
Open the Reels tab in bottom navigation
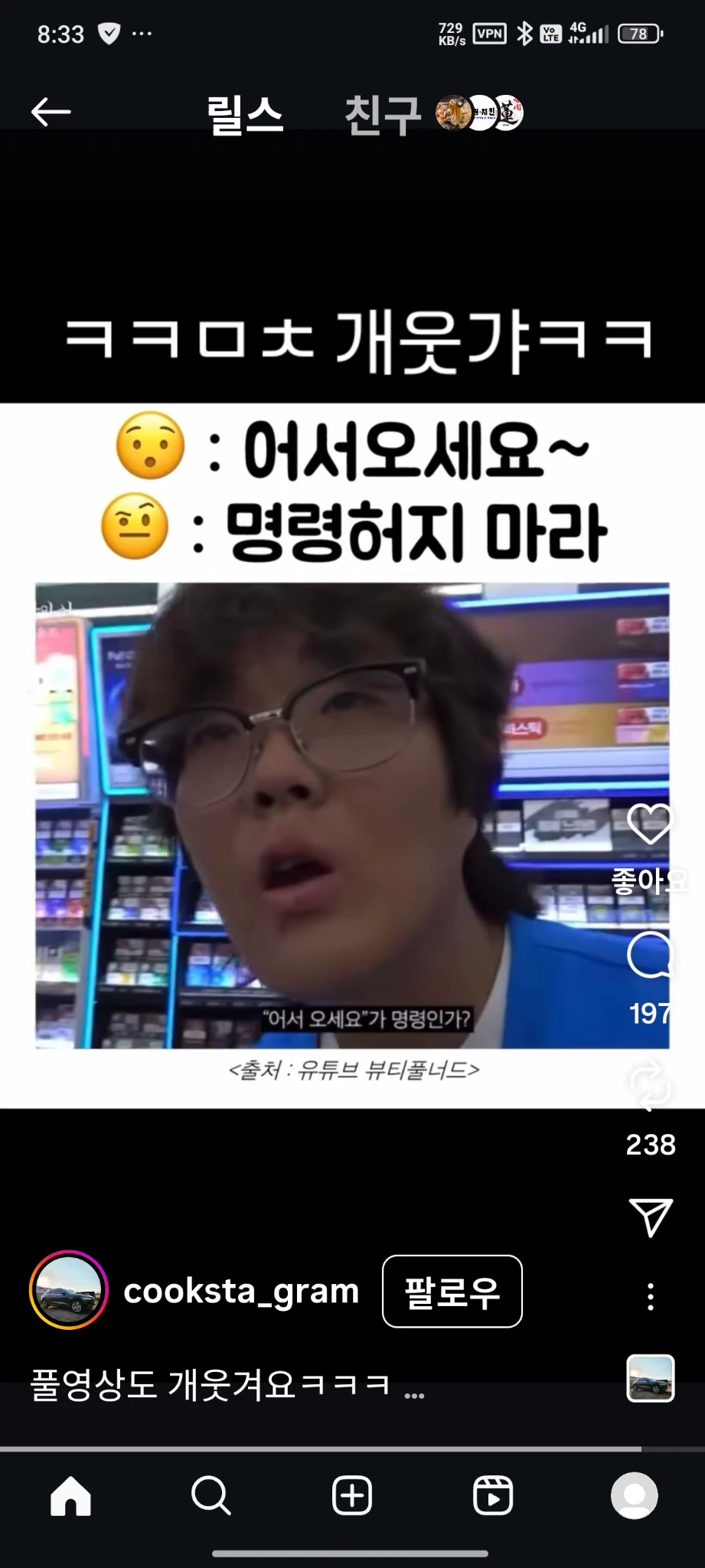point(493,1496)
